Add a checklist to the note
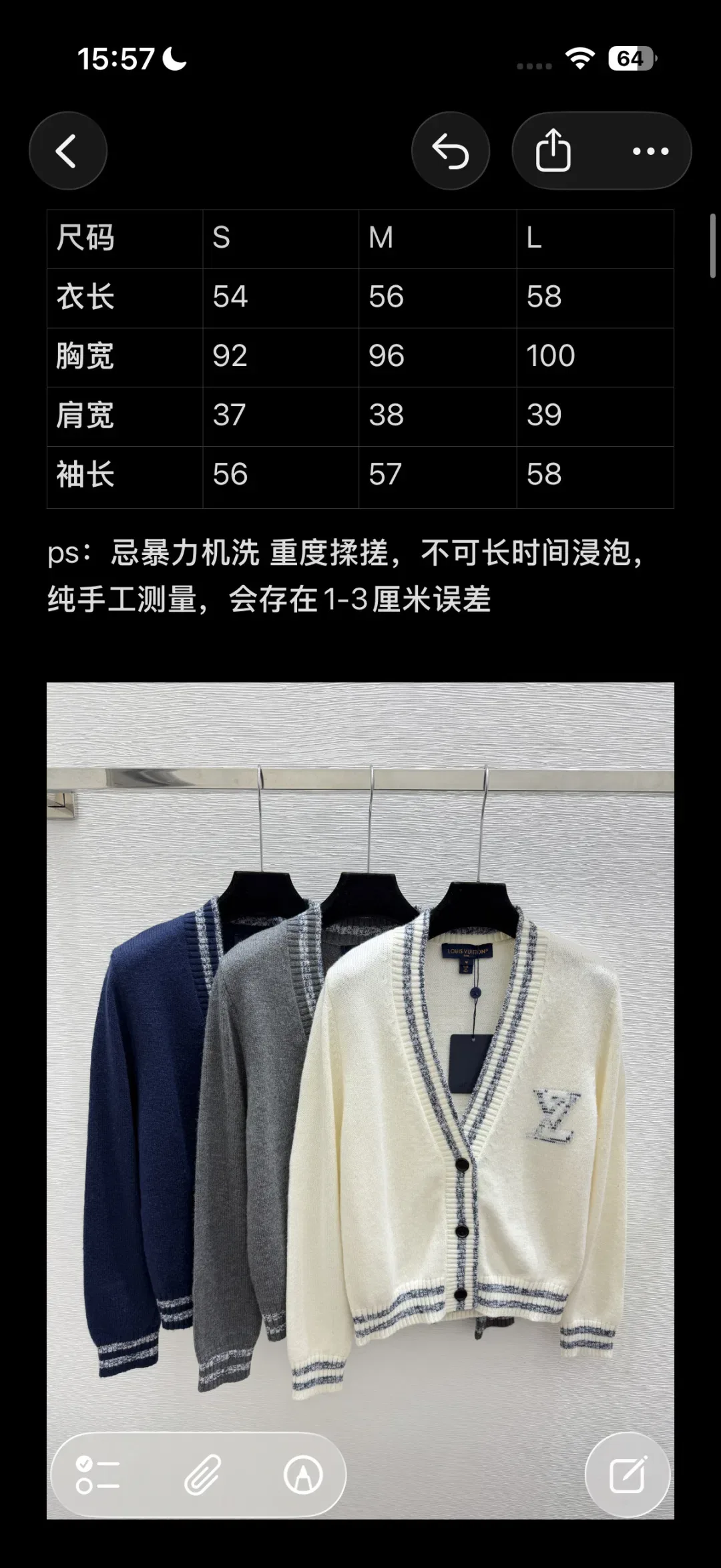This screenshot has height=1568, width=721. [x=97, y=1475]
